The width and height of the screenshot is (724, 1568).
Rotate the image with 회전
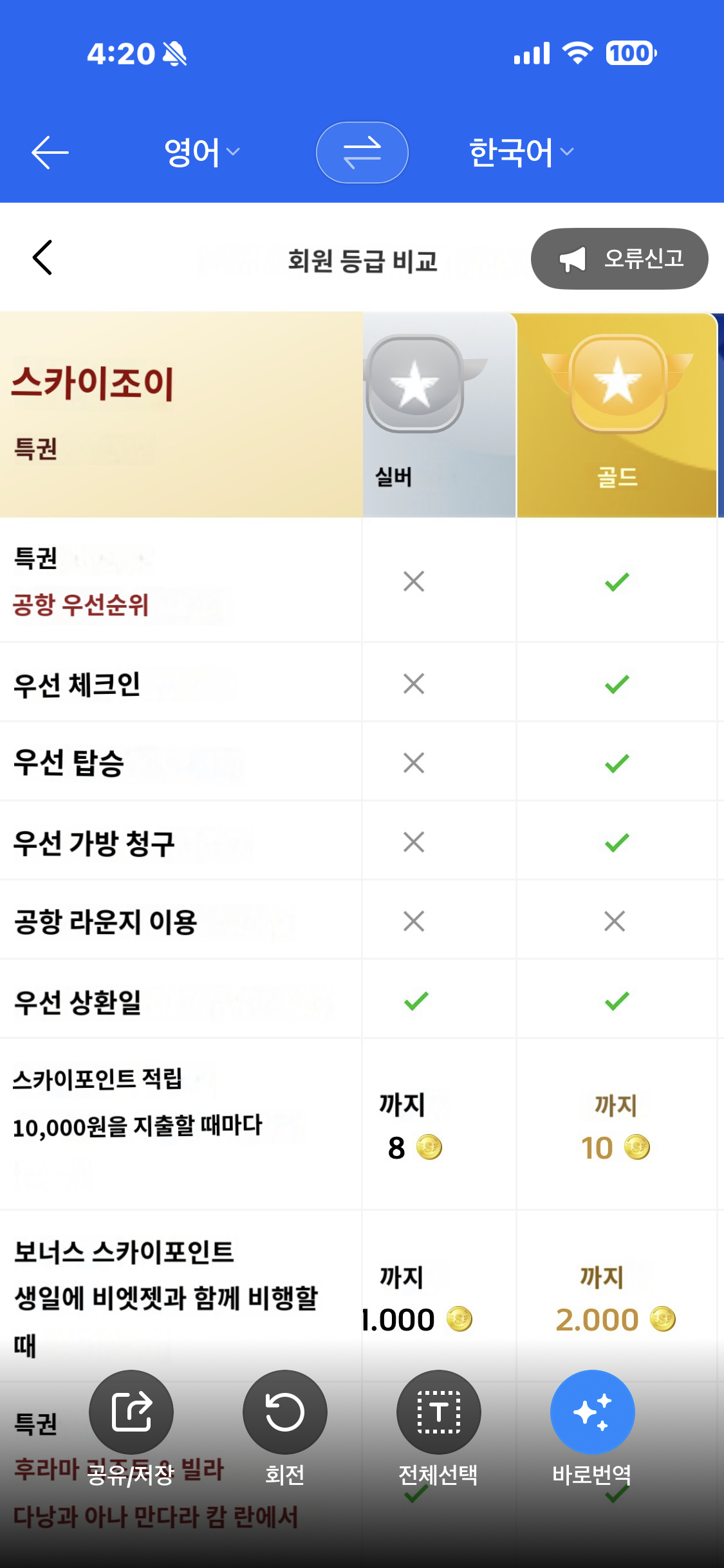pos(284,1412)
